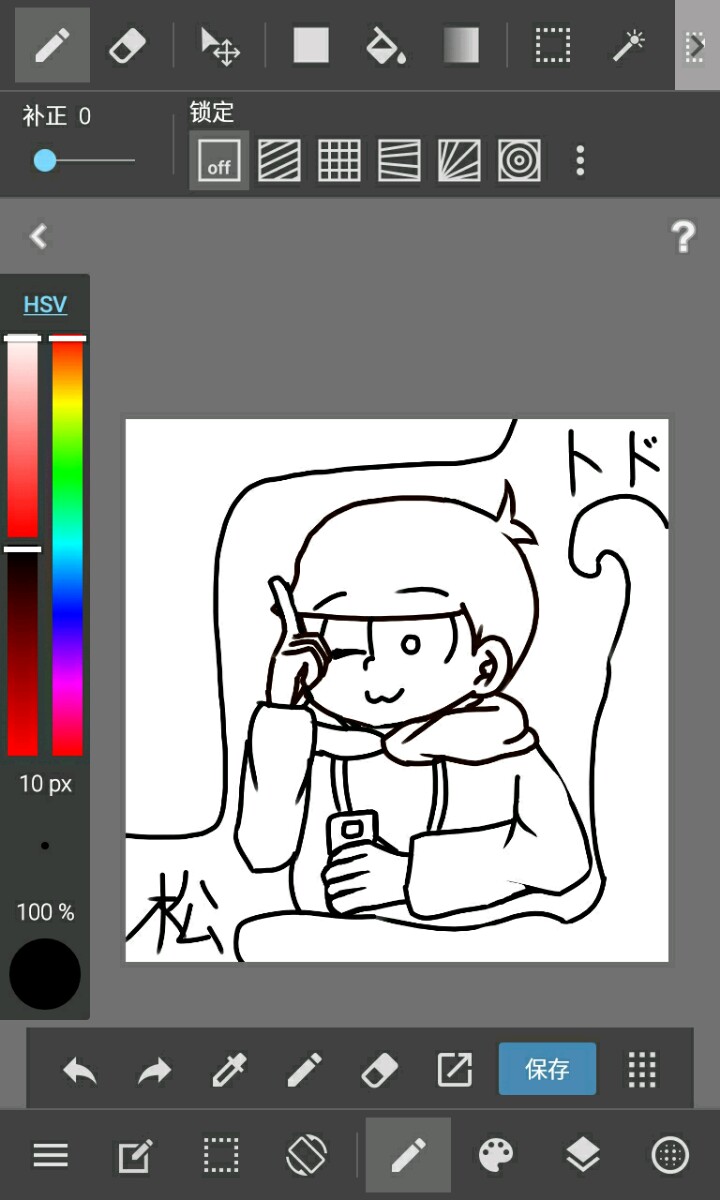Select the gradient tool

[461, 45]
